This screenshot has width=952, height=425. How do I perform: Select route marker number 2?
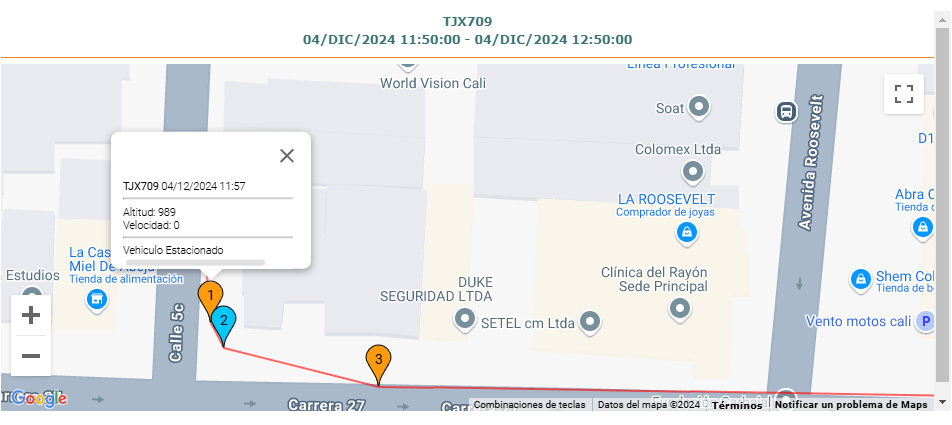tap(224, 320)
